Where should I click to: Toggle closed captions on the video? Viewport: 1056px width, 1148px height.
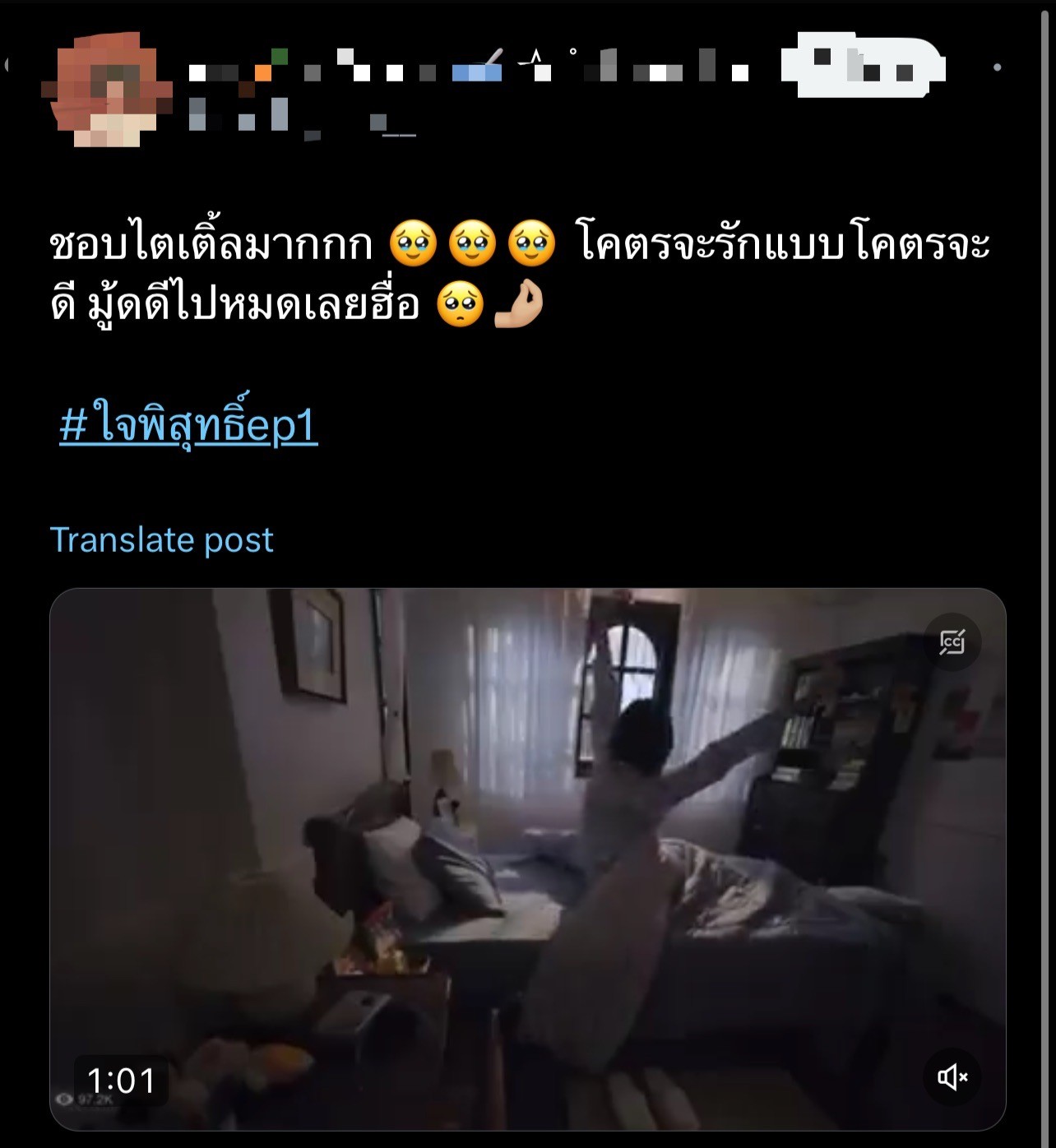pyautogui.click(x=952, y=642)
